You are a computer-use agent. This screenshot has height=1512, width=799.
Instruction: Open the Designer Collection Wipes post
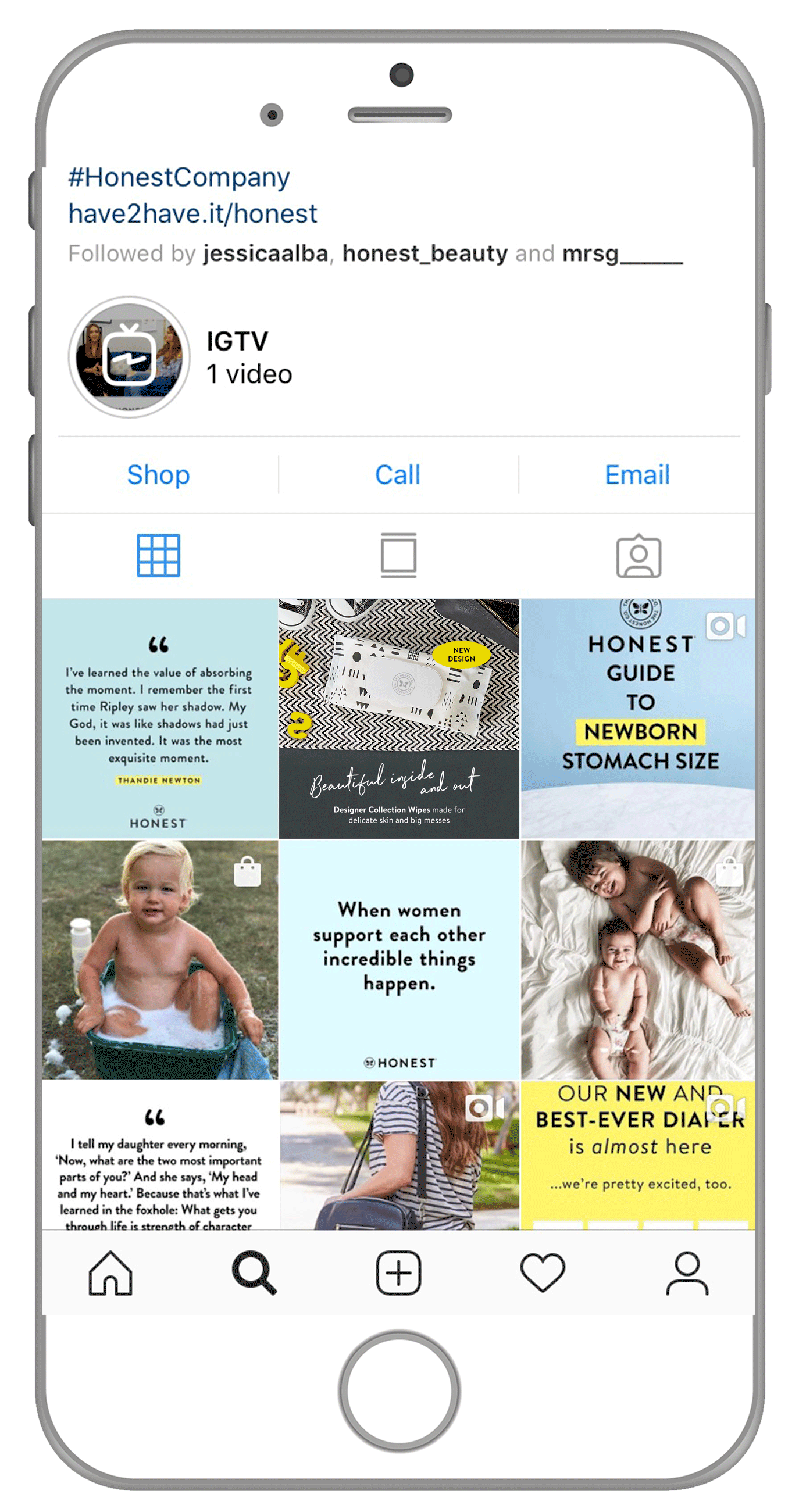[x=398, y=719]
